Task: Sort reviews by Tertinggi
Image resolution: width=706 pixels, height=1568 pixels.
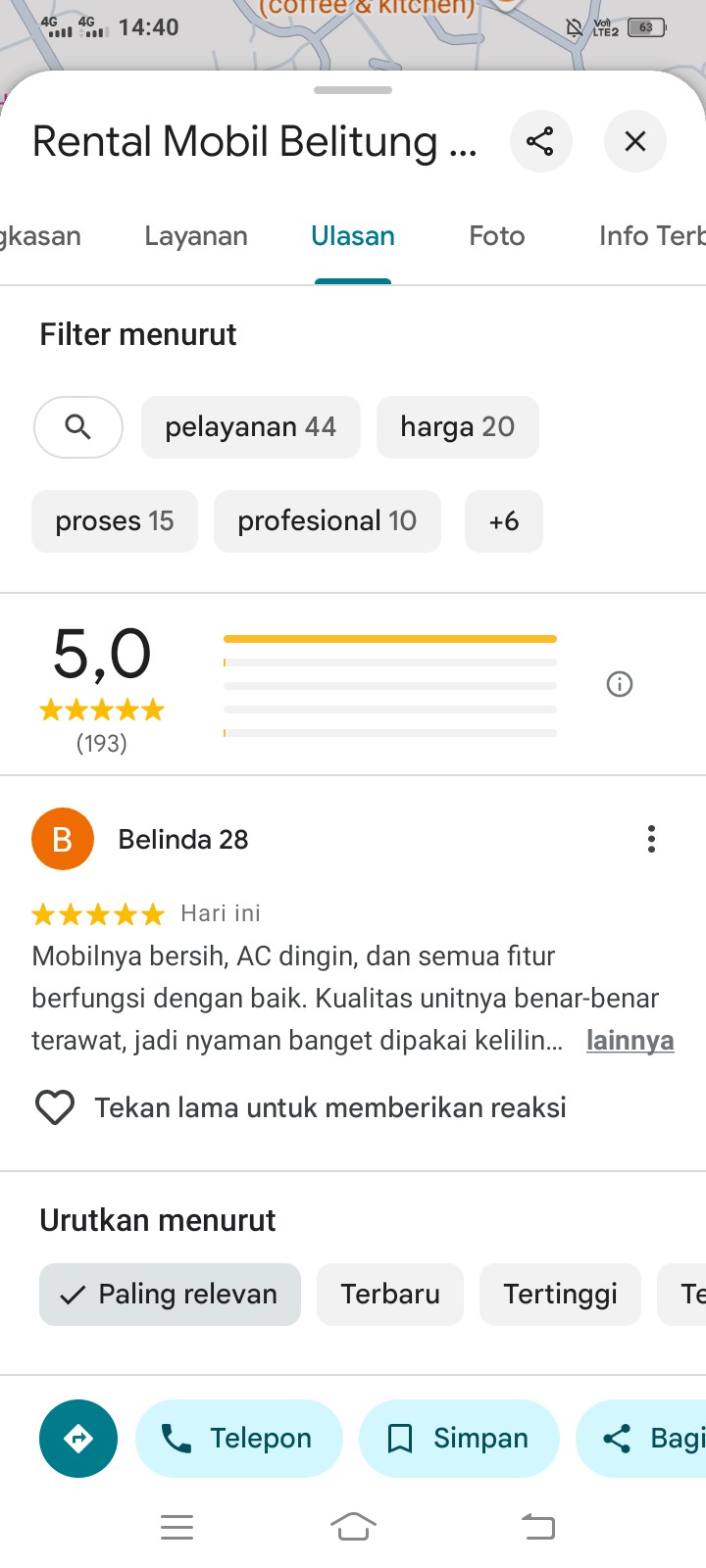Action: [x=561, y=1295]
